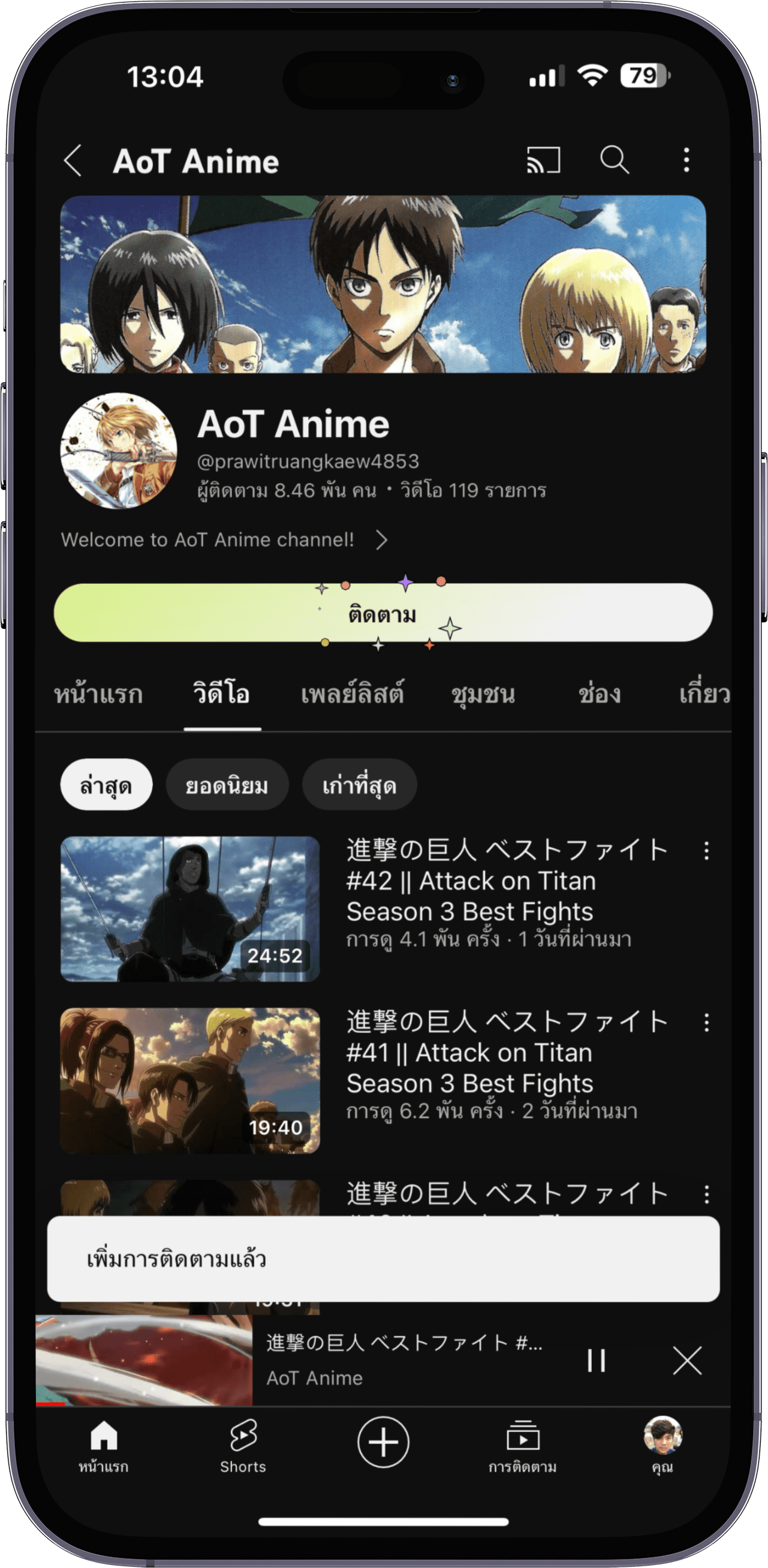
Task: Tap the ติดตาม subscribe button
Action: coord(383,613)
